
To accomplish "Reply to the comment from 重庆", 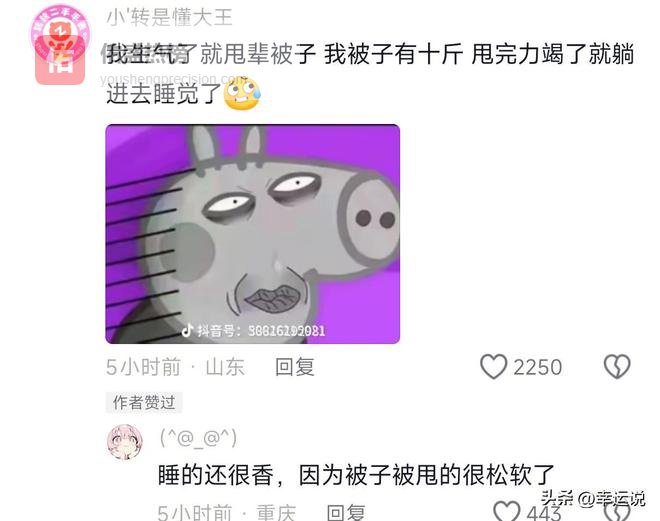I will pos(346,512).
